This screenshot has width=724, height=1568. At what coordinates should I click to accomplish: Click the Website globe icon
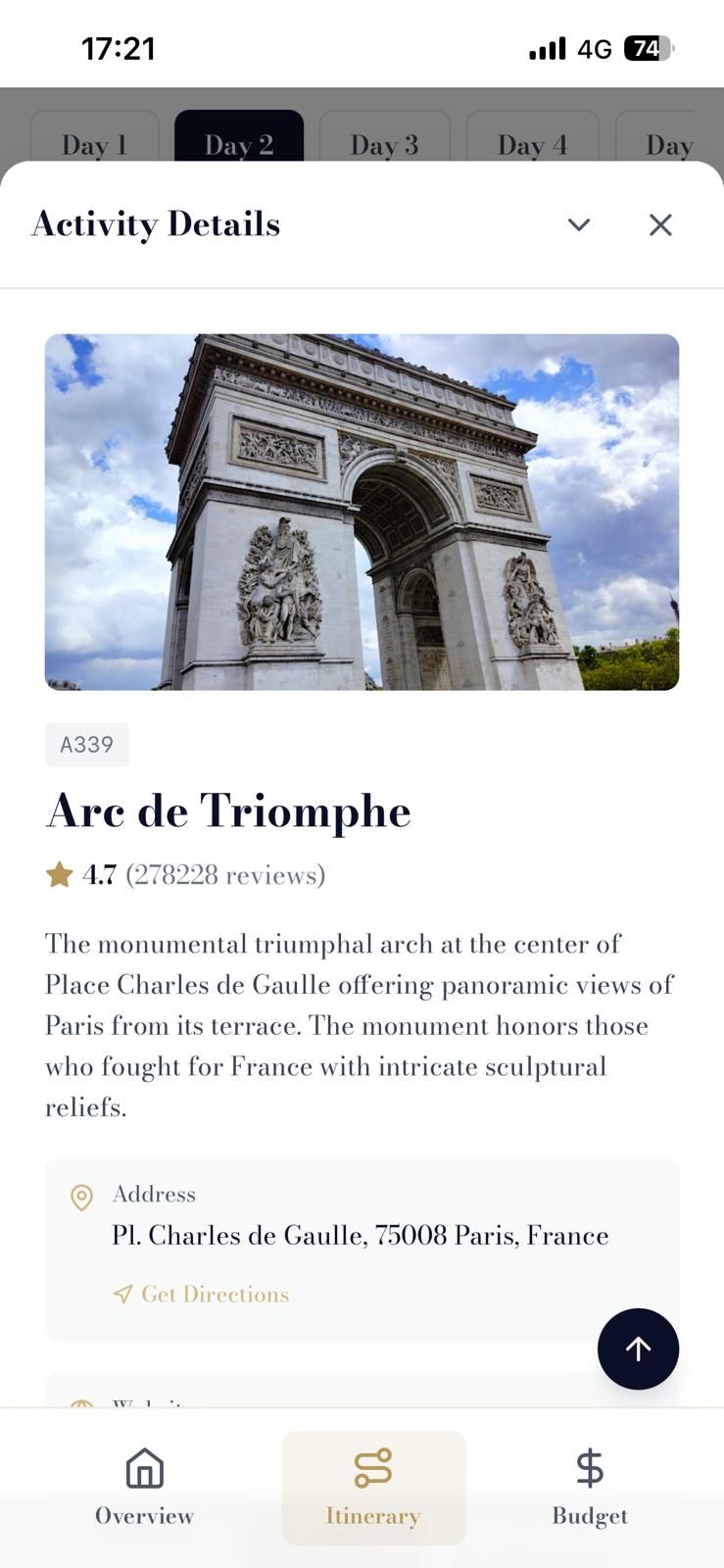(x=82, y=1403)
